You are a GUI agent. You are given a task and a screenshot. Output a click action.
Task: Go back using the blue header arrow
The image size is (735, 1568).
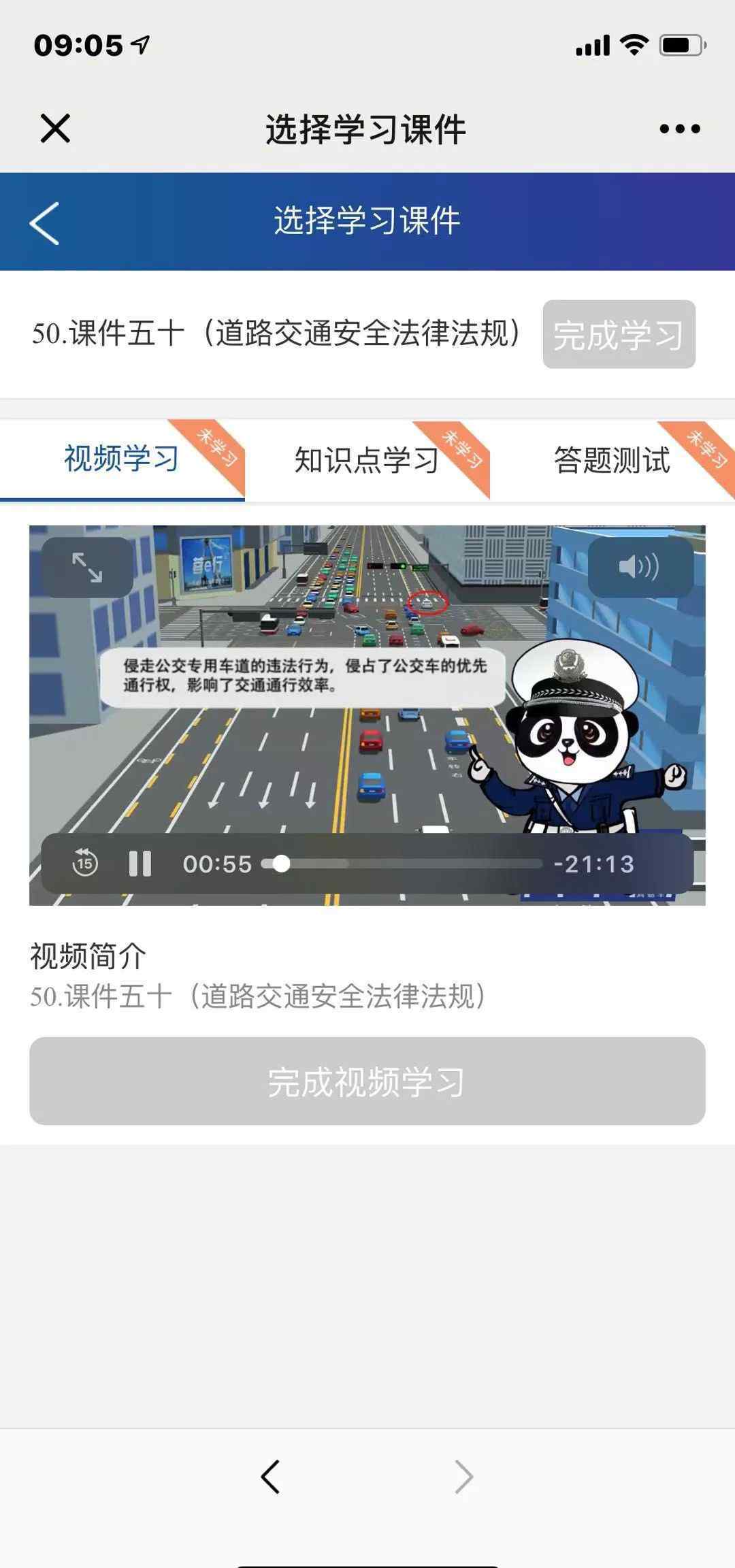coord(45,223)
